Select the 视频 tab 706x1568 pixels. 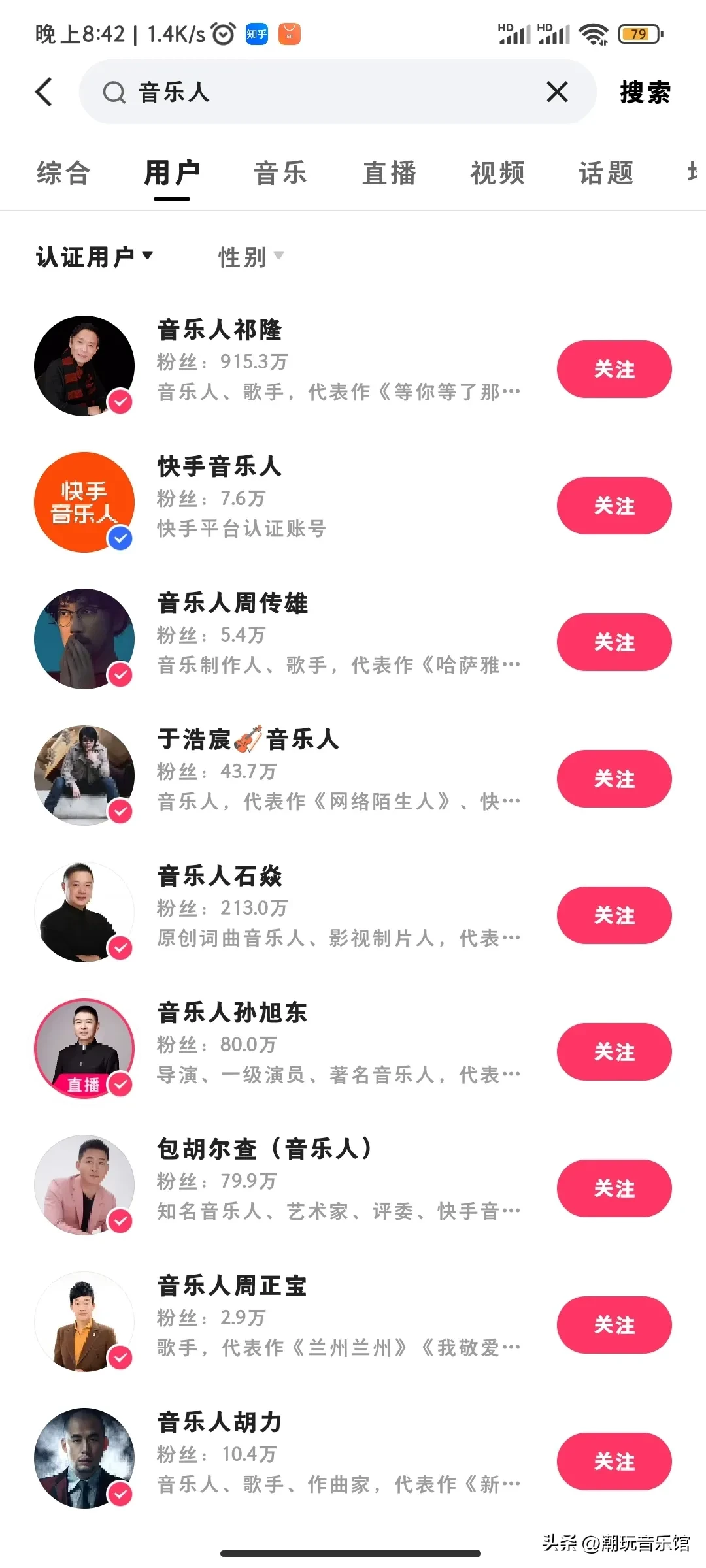(x=497, y=173)
